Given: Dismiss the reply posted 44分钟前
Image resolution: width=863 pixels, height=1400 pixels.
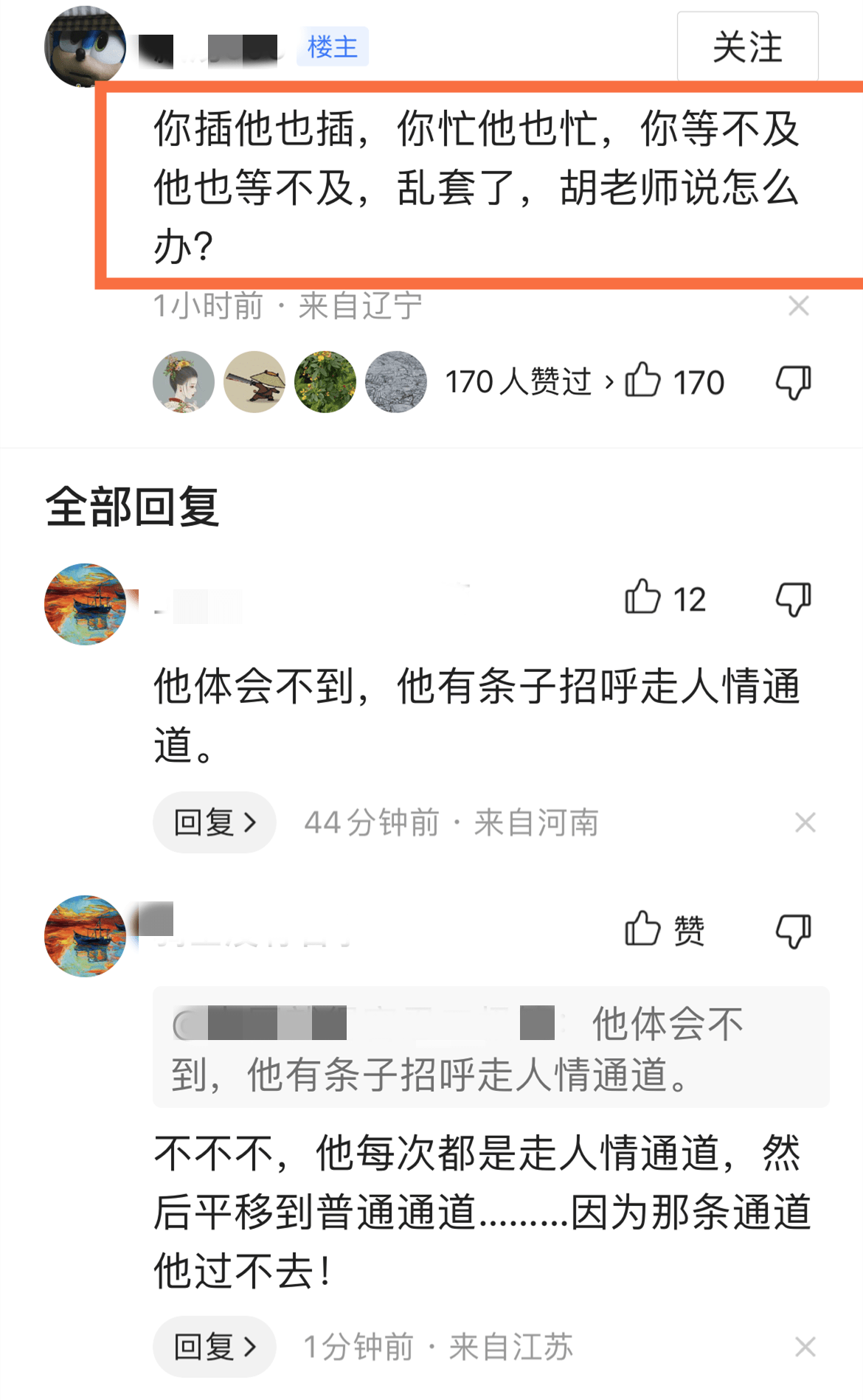Looking at the screenshot, I should 805,822.
